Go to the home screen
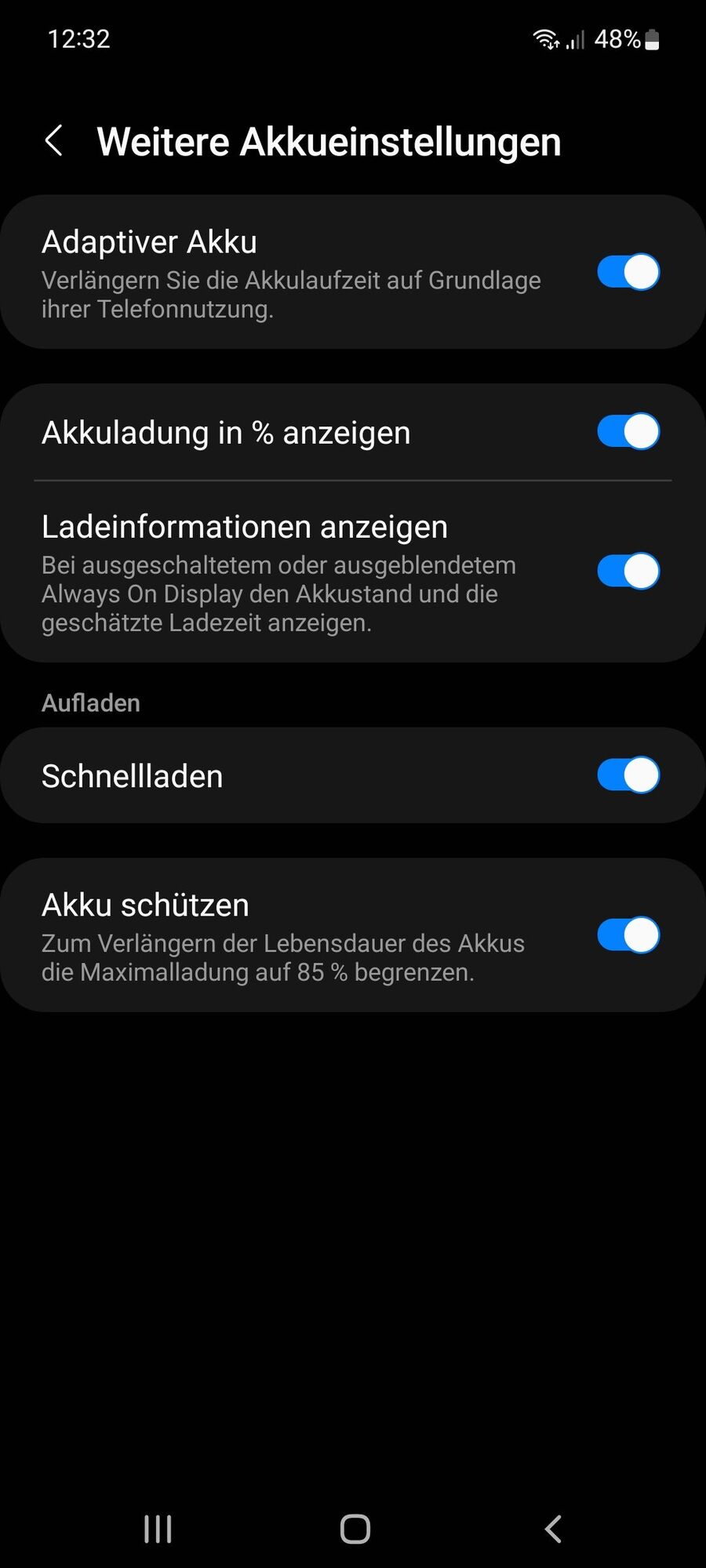This screenshot has width=706, height=1568. point(355,1529)
